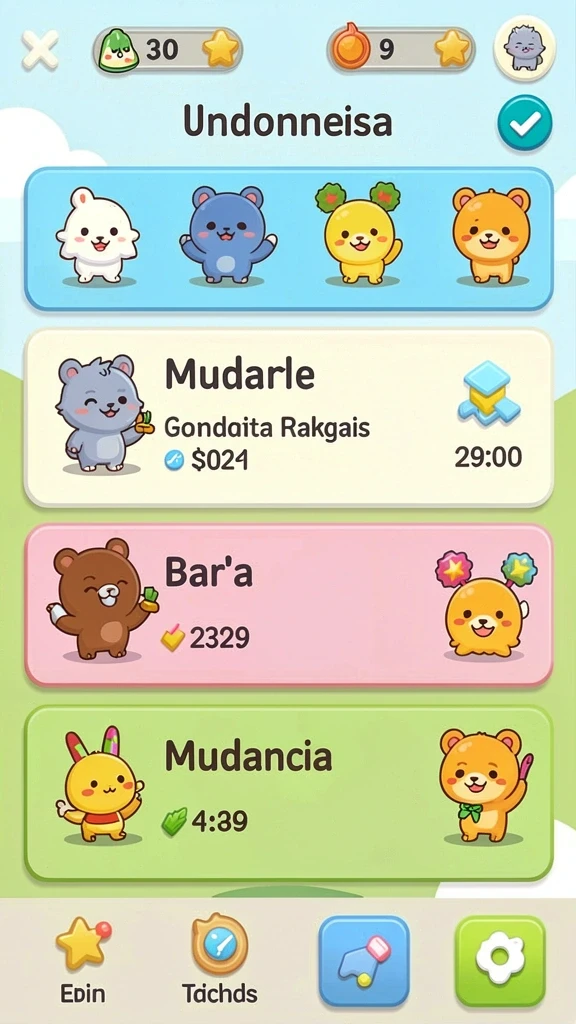Select the white fluffy character
The width and height of the screenshot is (576, 1024).
pos(97,236)
